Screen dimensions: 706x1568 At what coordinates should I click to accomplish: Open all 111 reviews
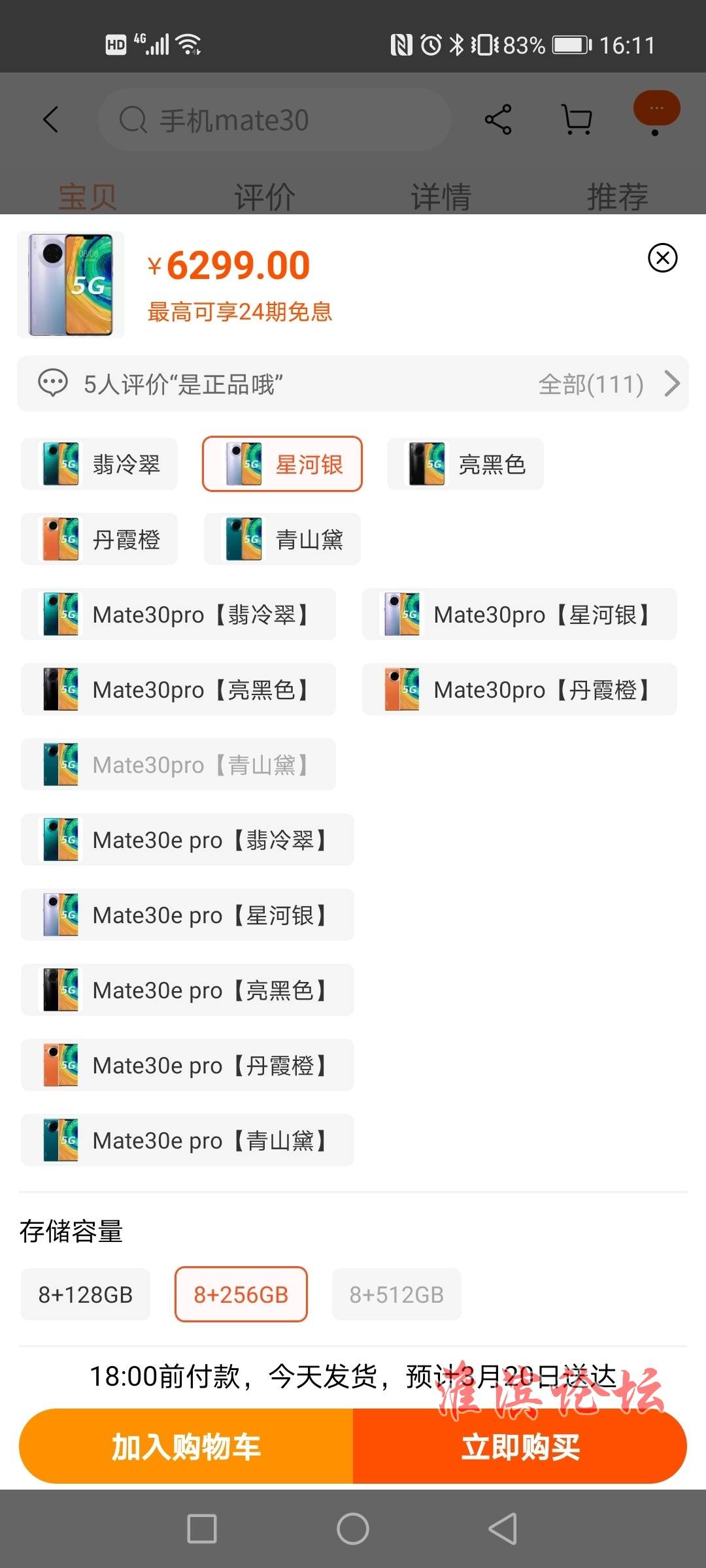click(x=608, y=384)
